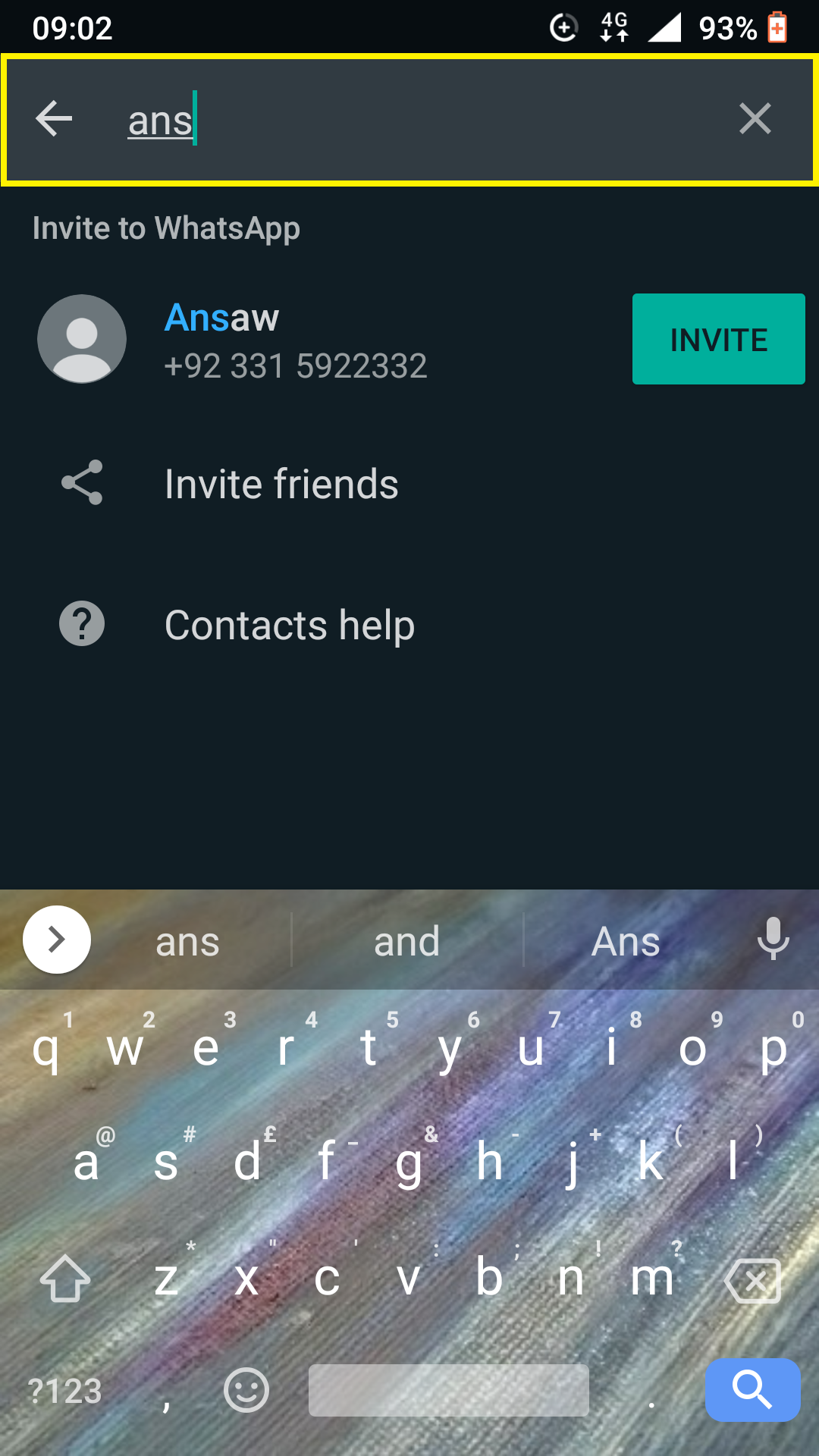Switch to the ?123 symbols keyboard
819x1456 pixels.
pyautogui.click(x=64, y=1391)
